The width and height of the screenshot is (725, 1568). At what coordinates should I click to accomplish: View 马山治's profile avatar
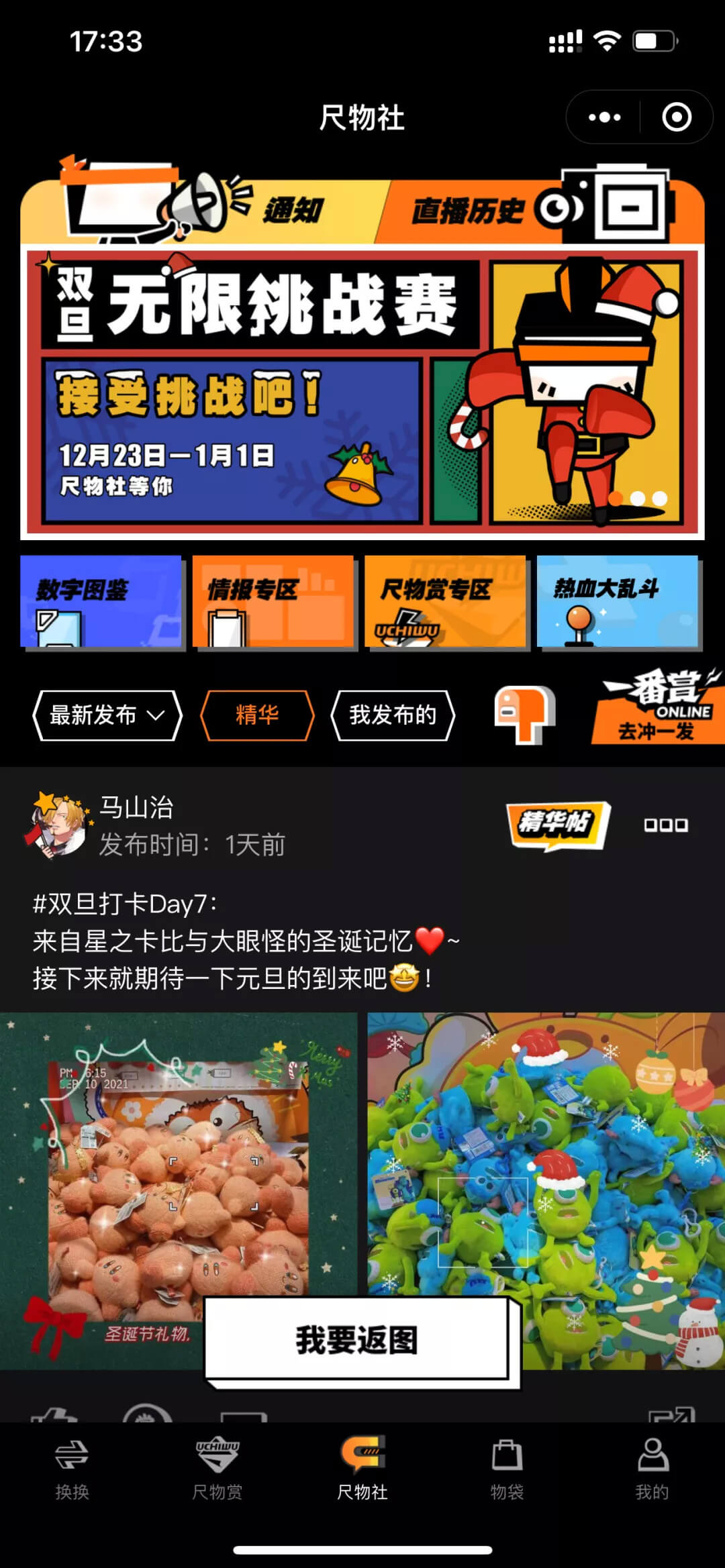click(58, 825)
